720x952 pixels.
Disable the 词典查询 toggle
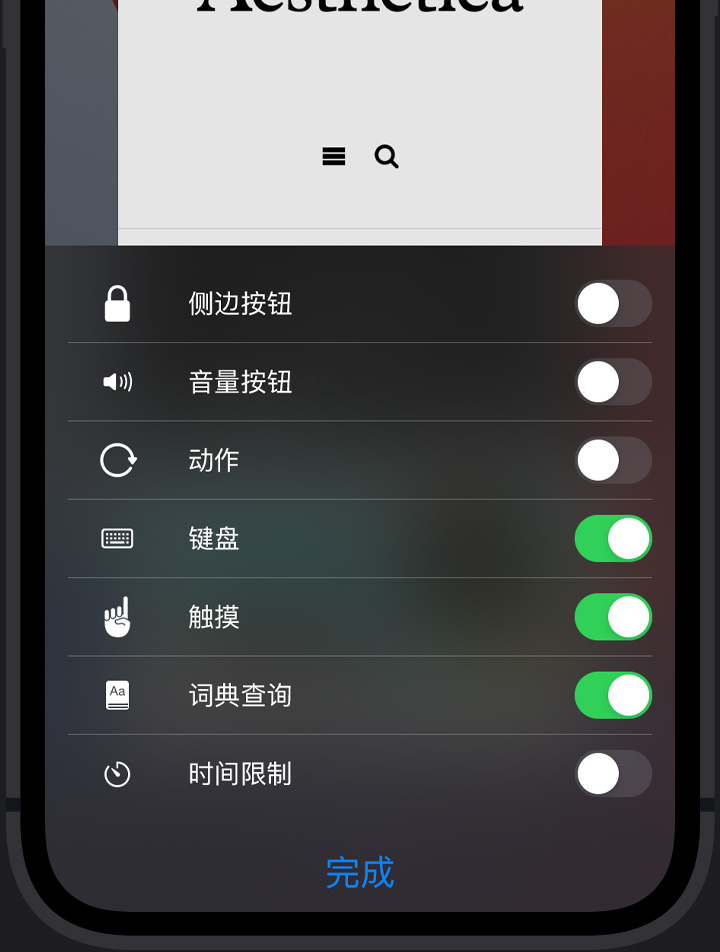point(613,695)
